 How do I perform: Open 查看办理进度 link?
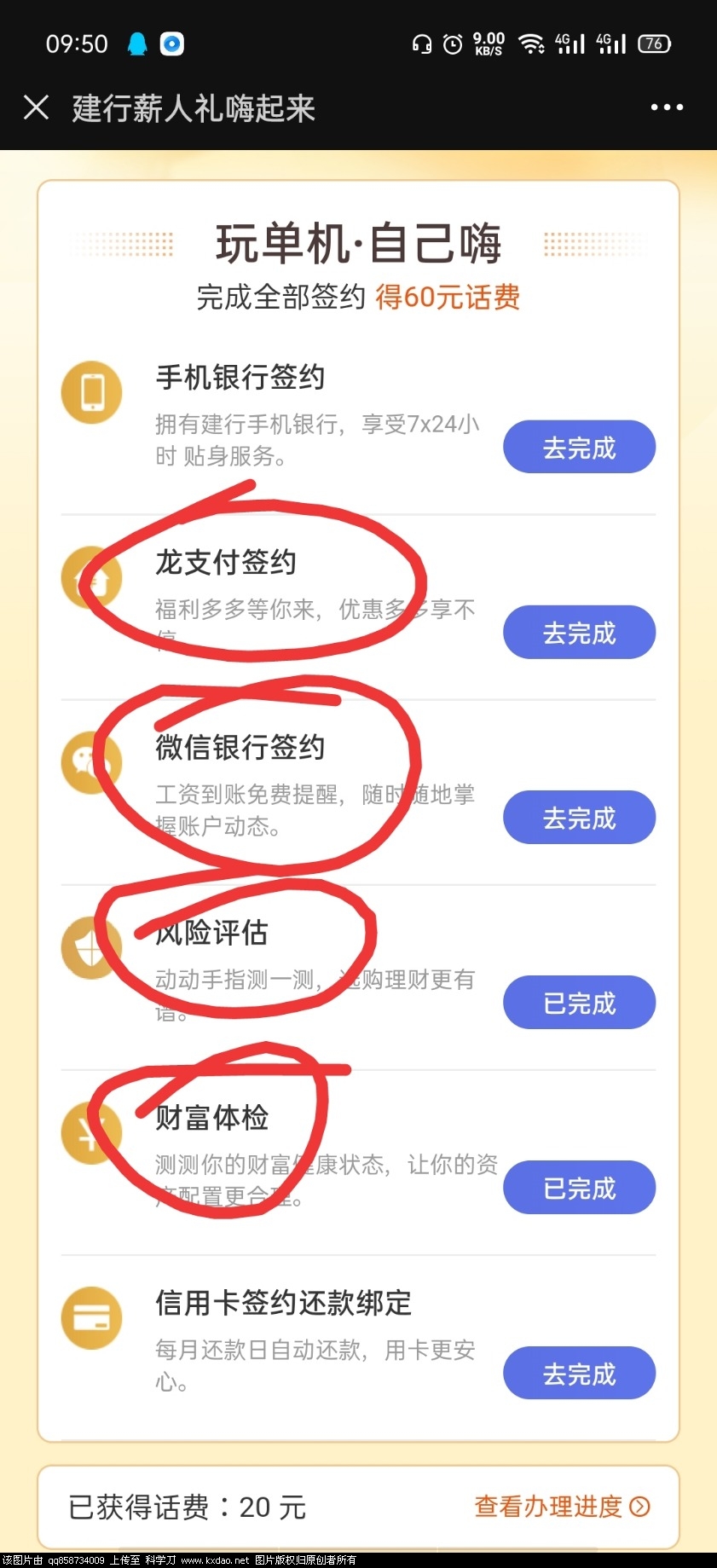(x=561, y=1507)
